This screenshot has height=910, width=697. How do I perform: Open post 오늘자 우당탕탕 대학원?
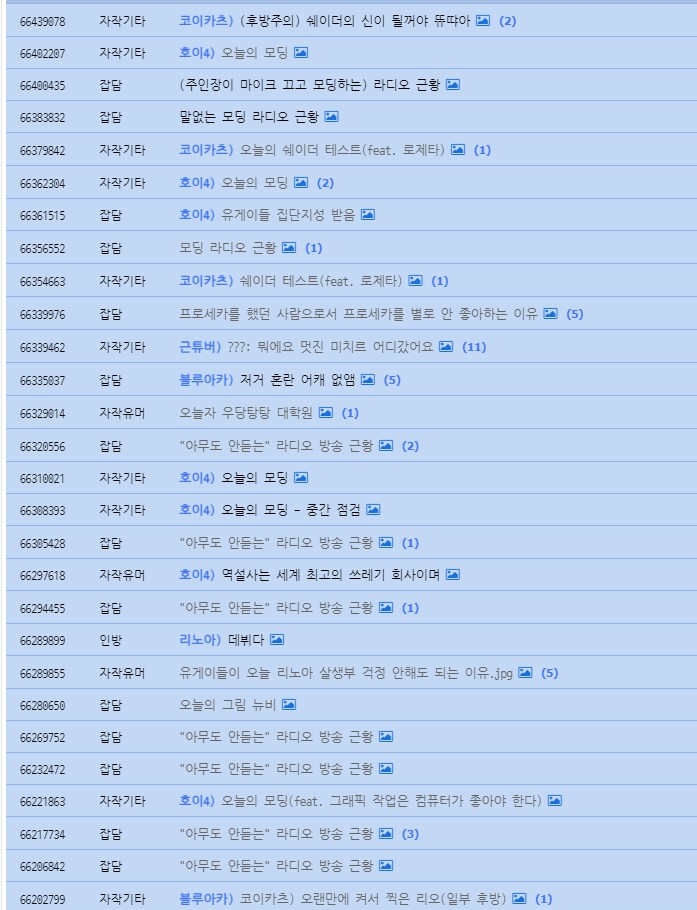245,412
